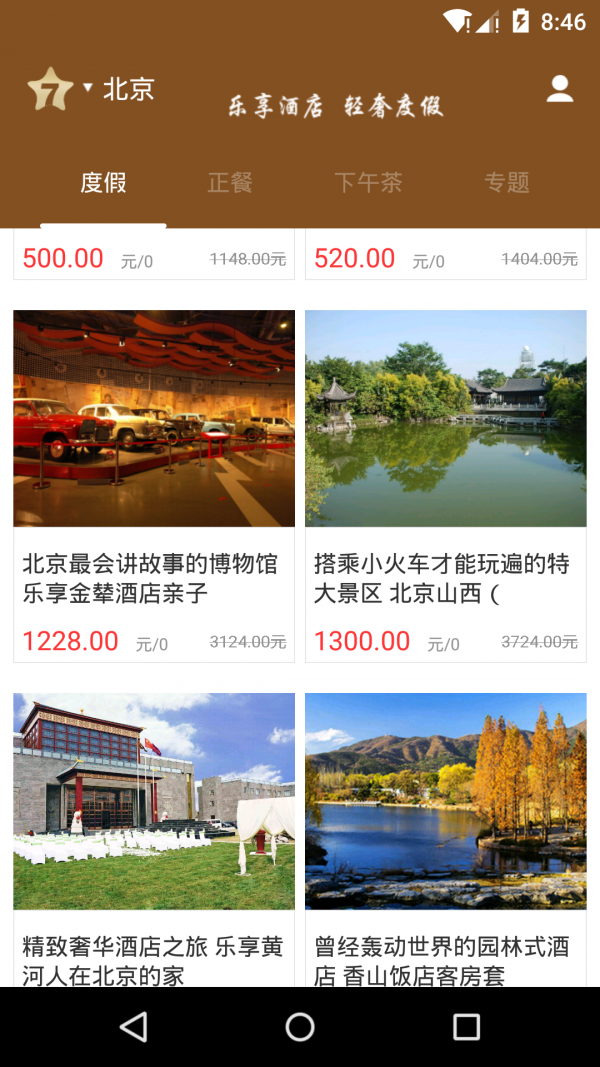Screen dimensions: 600x1067
Task: Switch to the 度假 tab
Action: (x=103, y=183)
